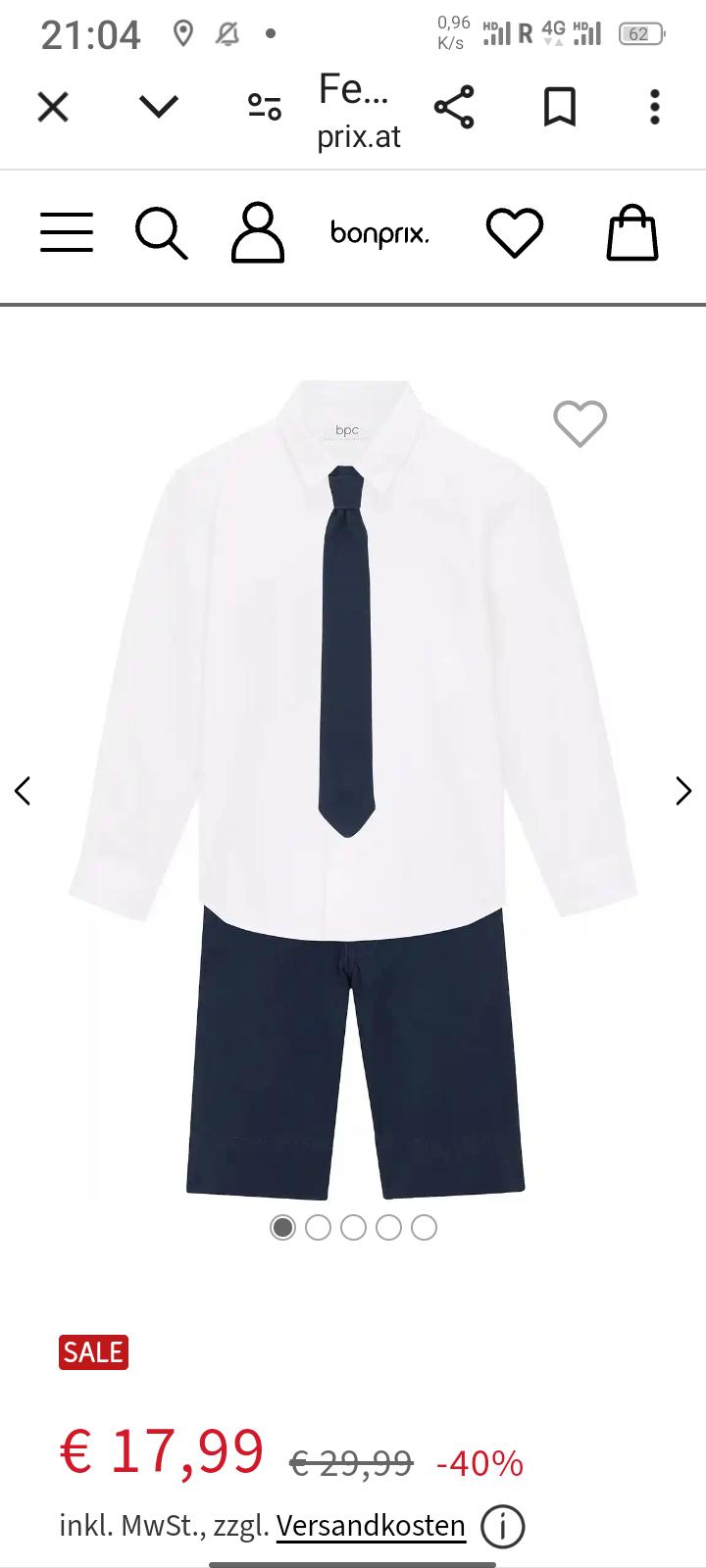The image size is (706, 1568).
Task: Close the browser custom tab
Action: click(x=53, y=106)
